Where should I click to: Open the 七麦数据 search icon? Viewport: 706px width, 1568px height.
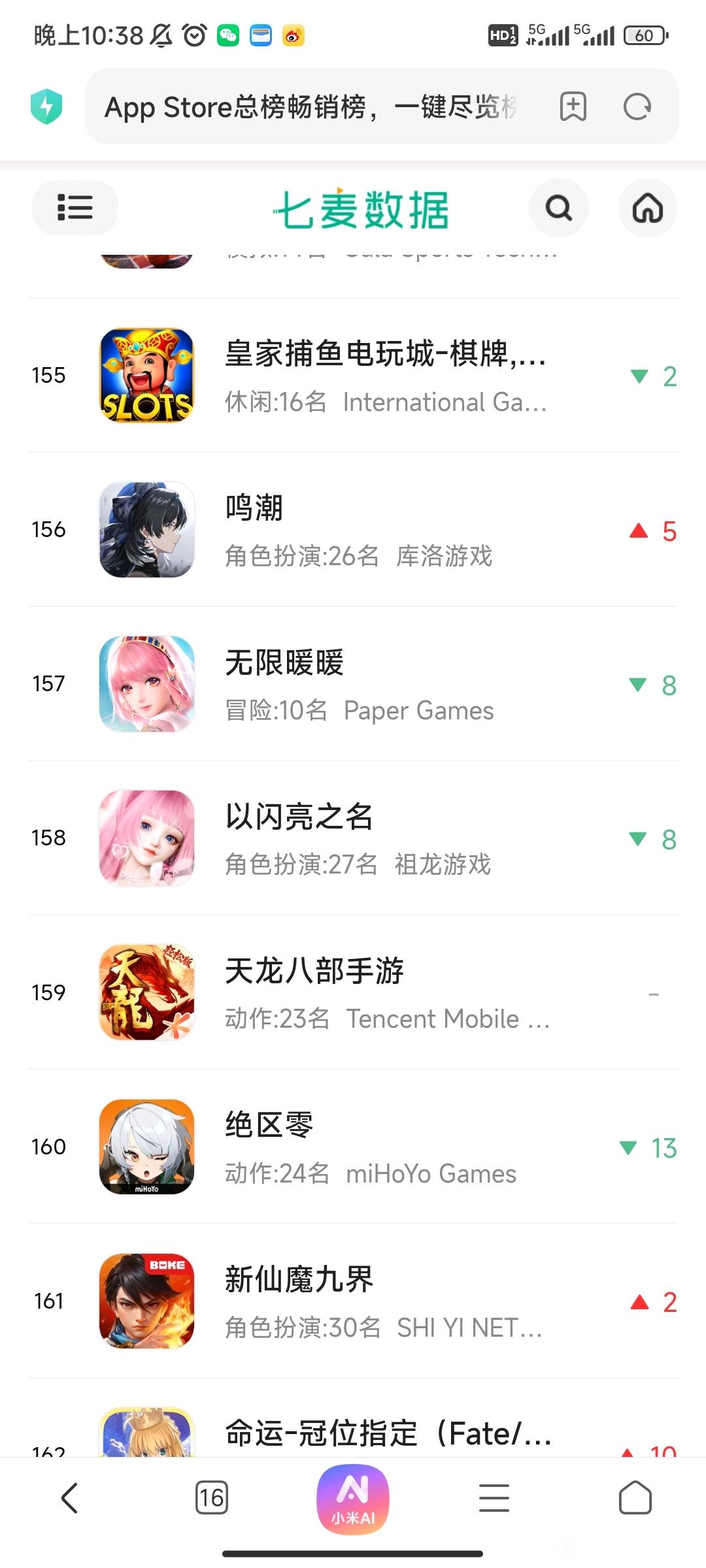click(558, 208)
